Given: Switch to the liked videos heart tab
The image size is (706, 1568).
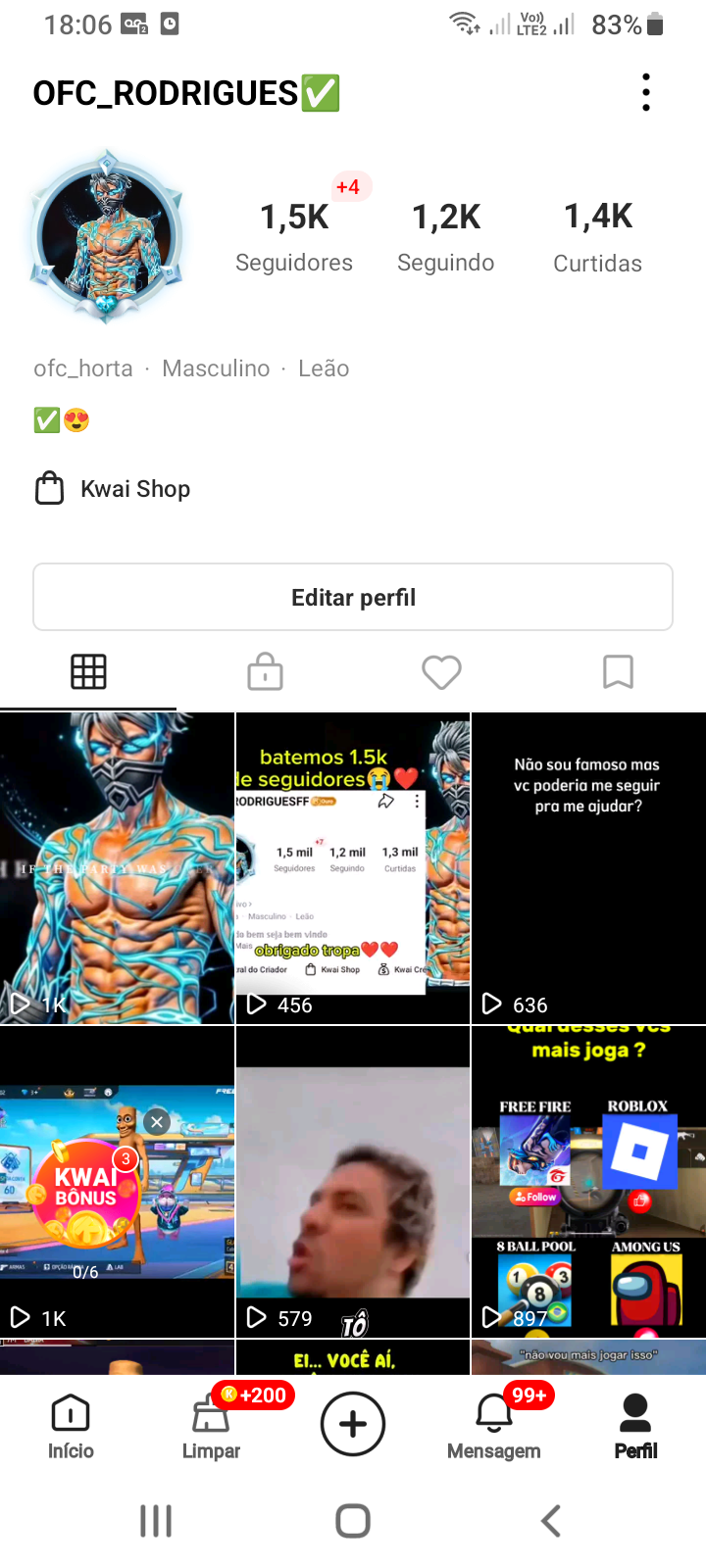Looking at the screenshot, I should pos(441,672).
